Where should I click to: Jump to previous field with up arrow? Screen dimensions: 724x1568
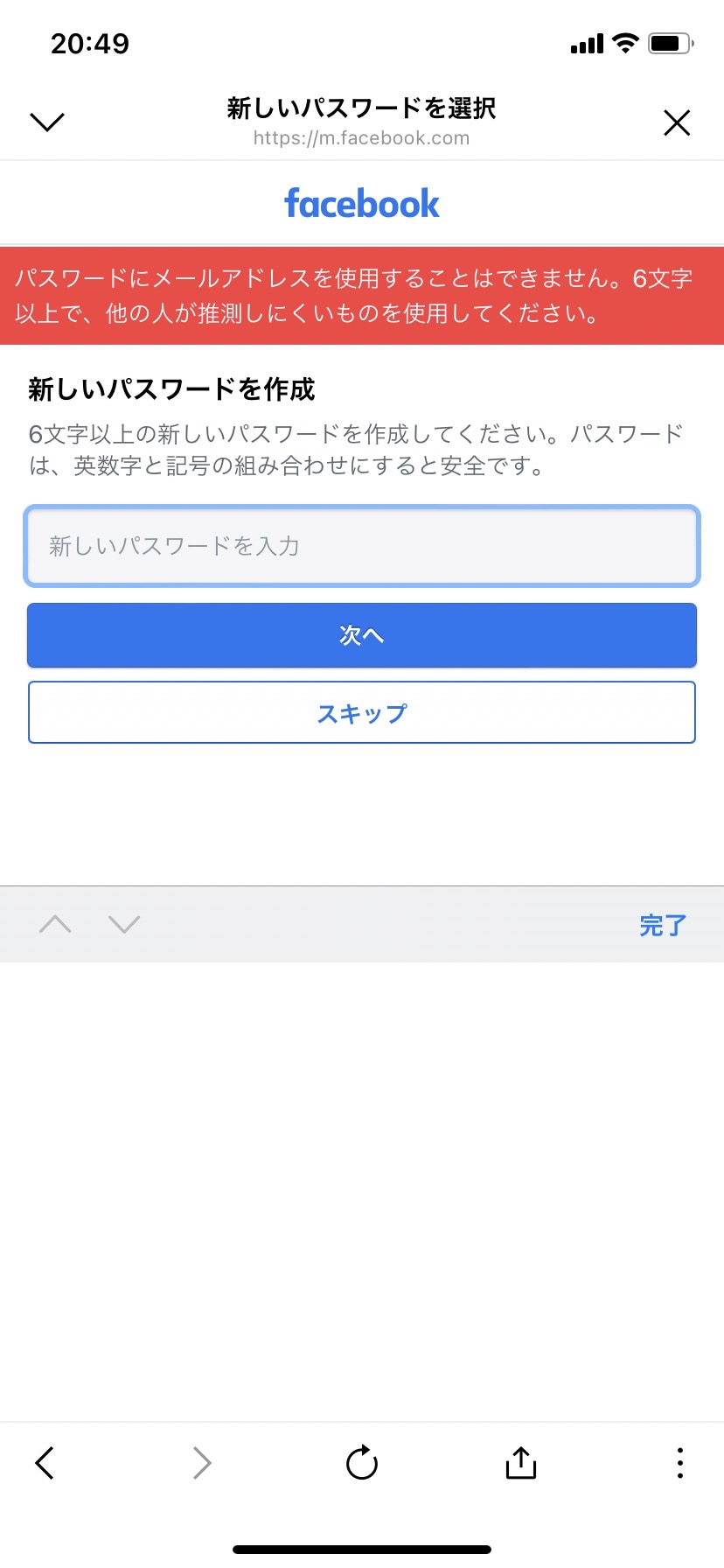pos(55,924)
